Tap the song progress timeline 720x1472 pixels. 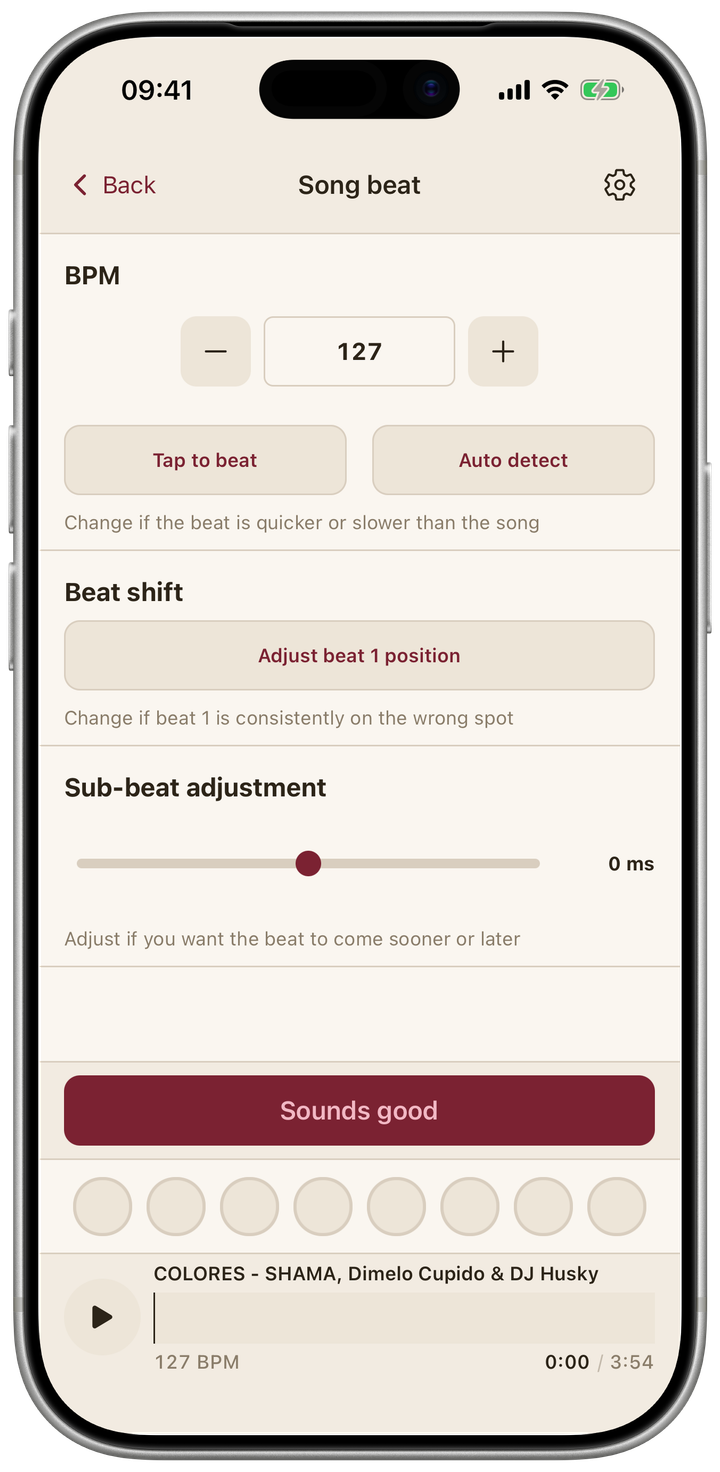coord(404,1318)
